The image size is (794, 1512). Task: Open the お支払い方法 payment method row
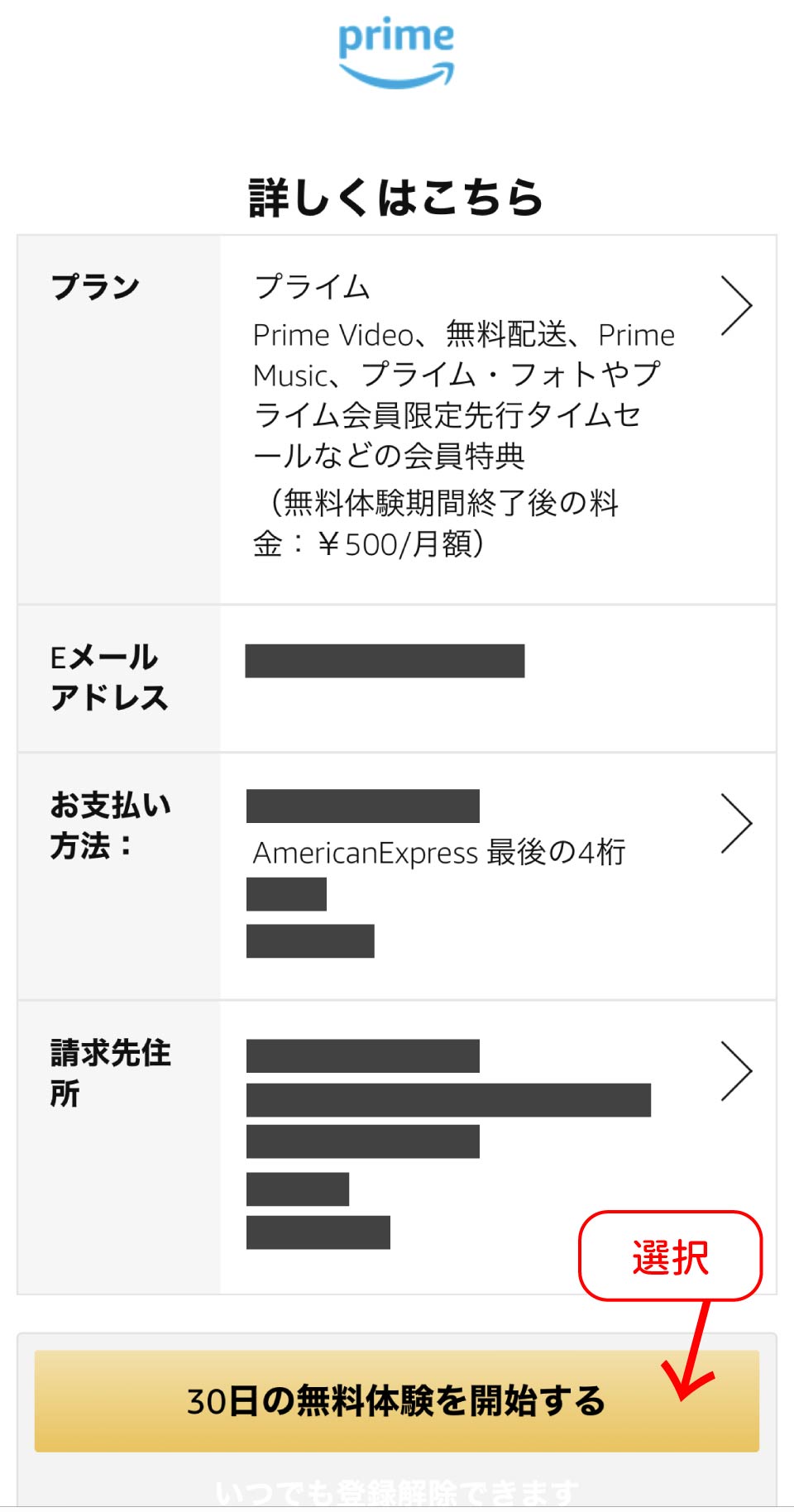coord(735,823)
